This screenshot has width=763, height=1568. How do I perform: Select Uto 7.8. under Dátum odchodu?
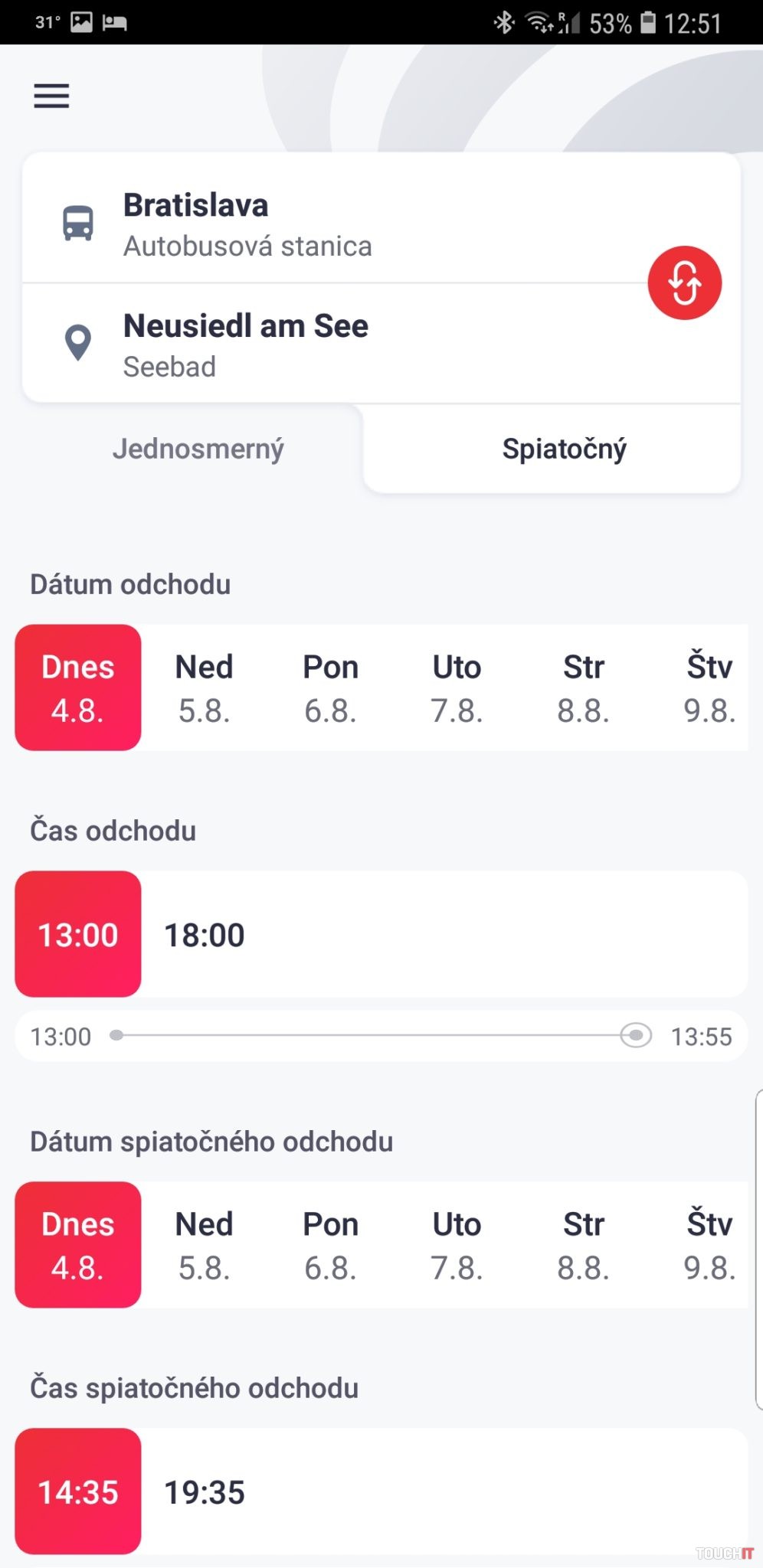pyautogui.click(x=457, y=688)
